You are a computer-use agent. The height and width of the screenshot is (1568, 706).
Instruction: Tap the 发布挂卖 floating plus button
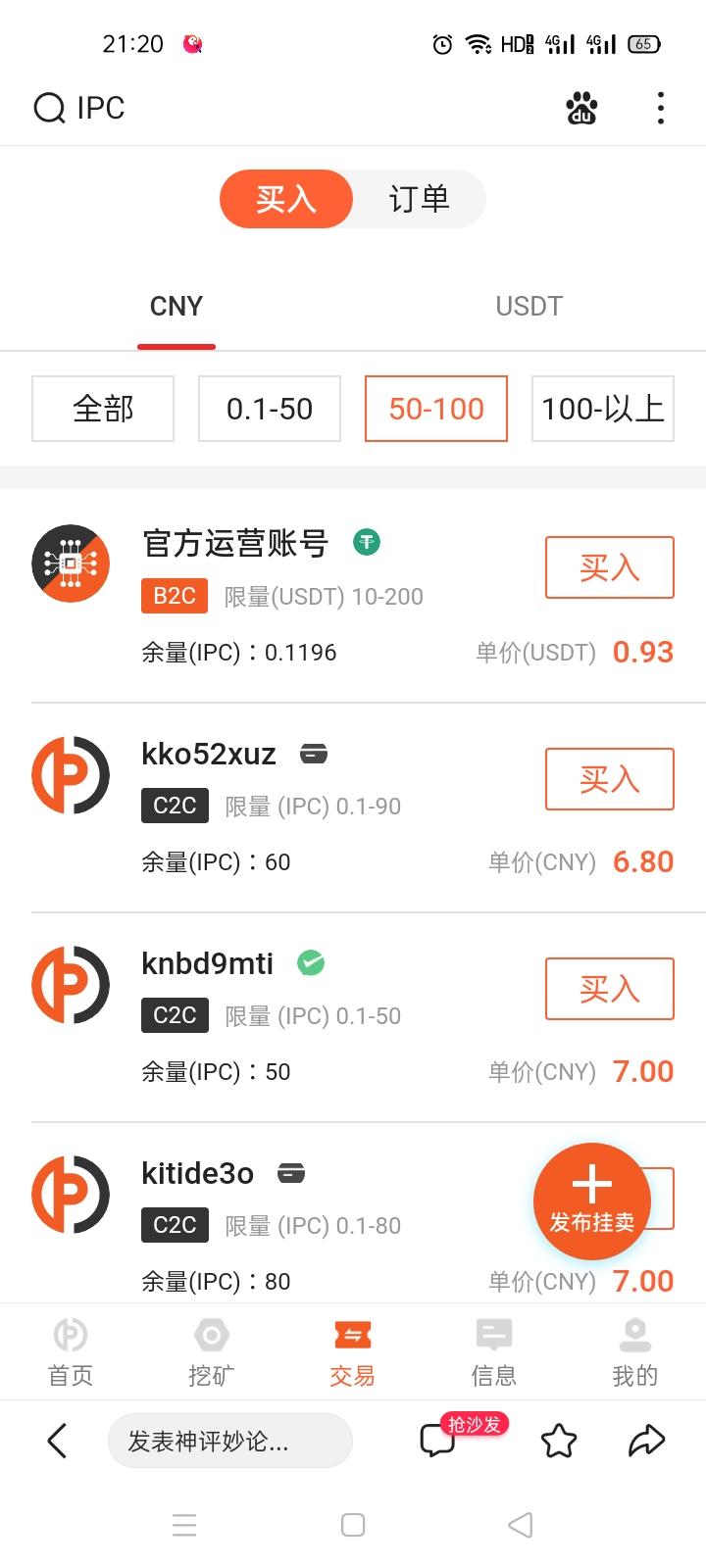591,1200
